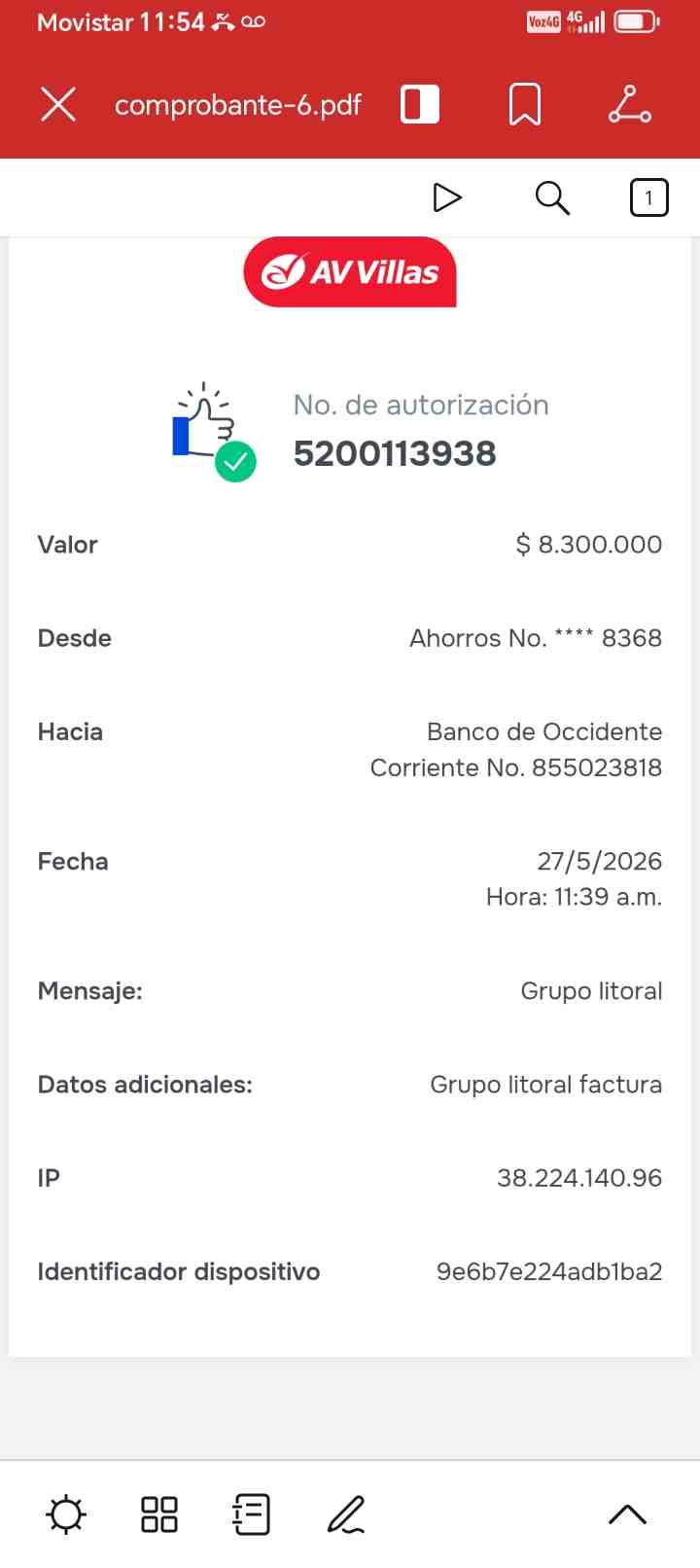Search inside the PDF
The image size is (700, 1568).
552,197
